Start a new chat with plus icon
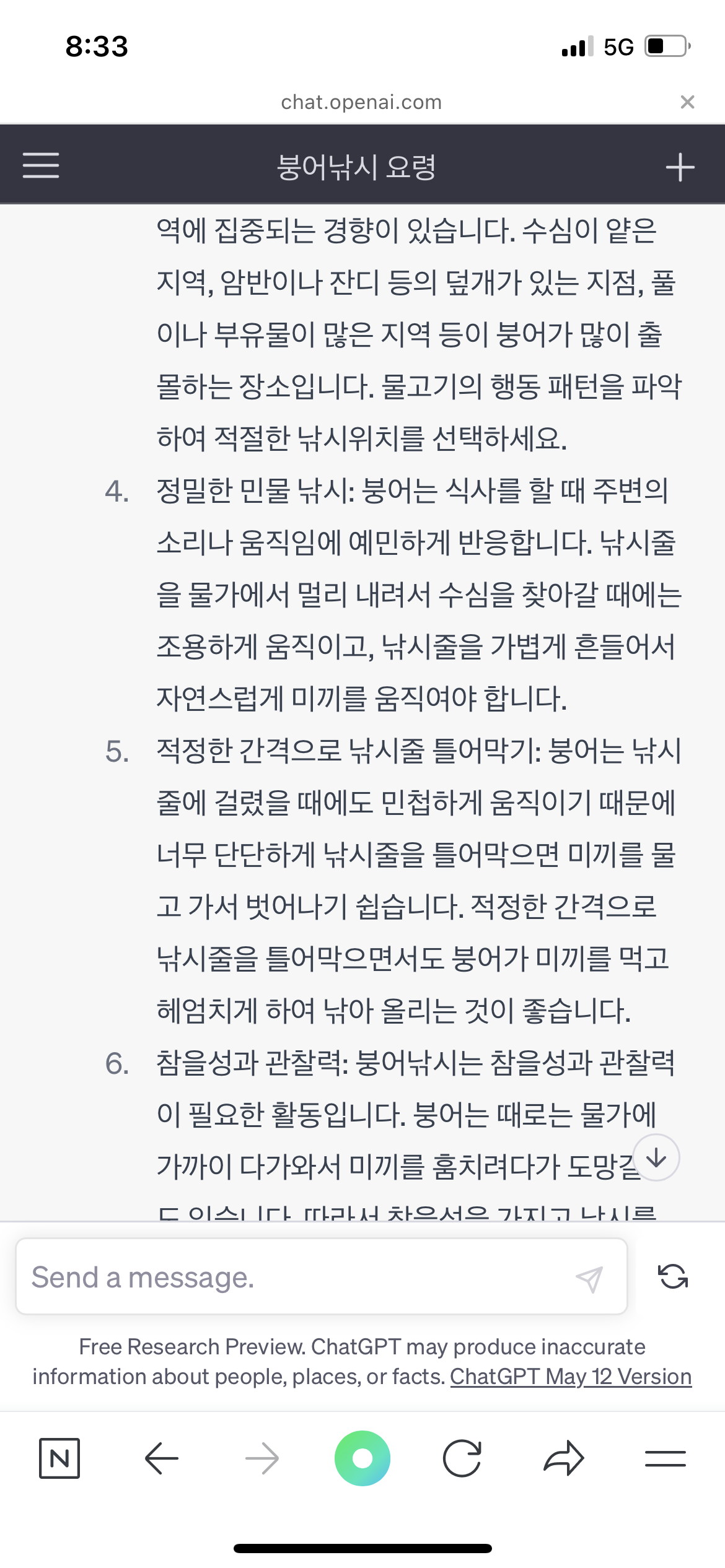Image resolution: width=725 pixels, height=1568 pixels. coord(680,167)
